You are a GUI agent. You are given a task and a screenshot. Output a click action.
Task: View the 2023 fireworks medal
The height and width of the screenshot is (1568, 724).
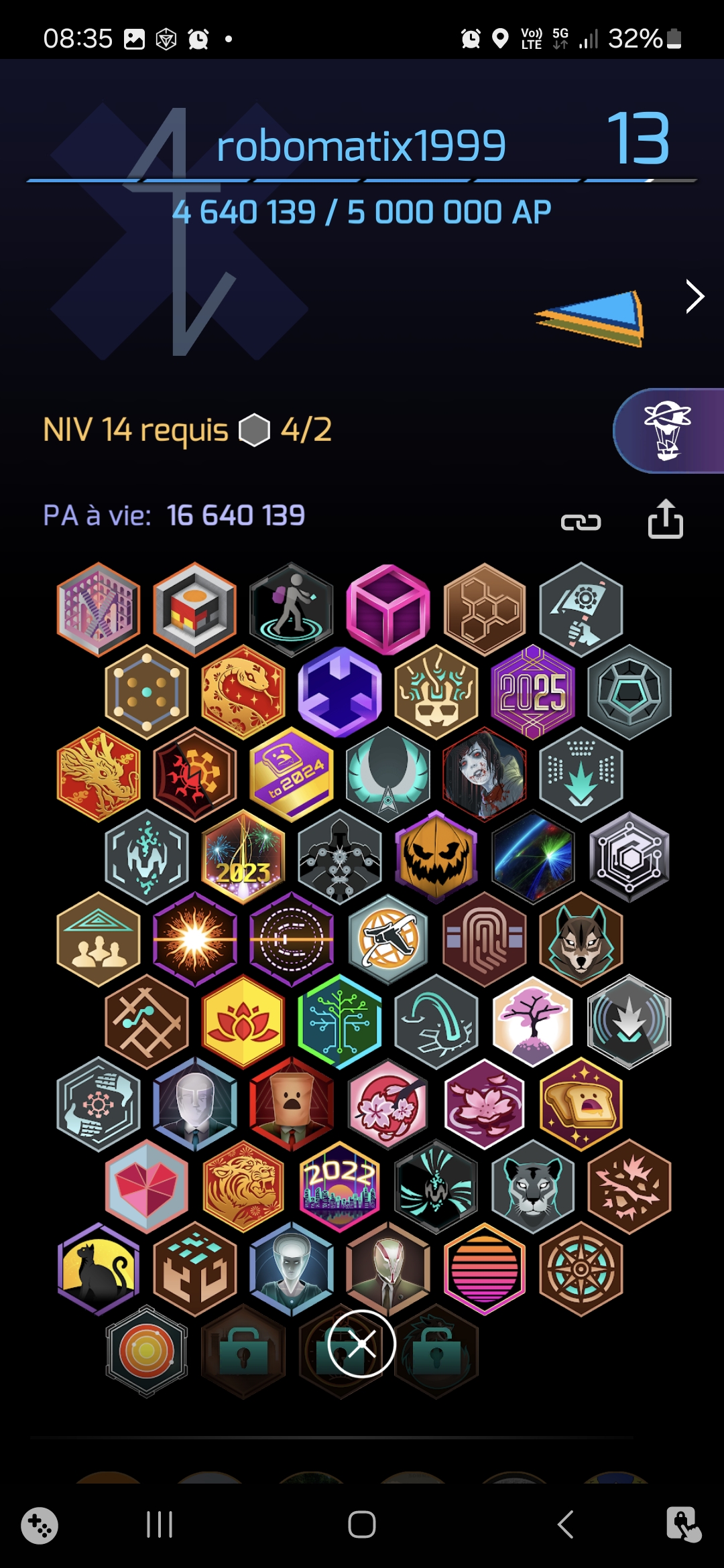tap(243, 857)
